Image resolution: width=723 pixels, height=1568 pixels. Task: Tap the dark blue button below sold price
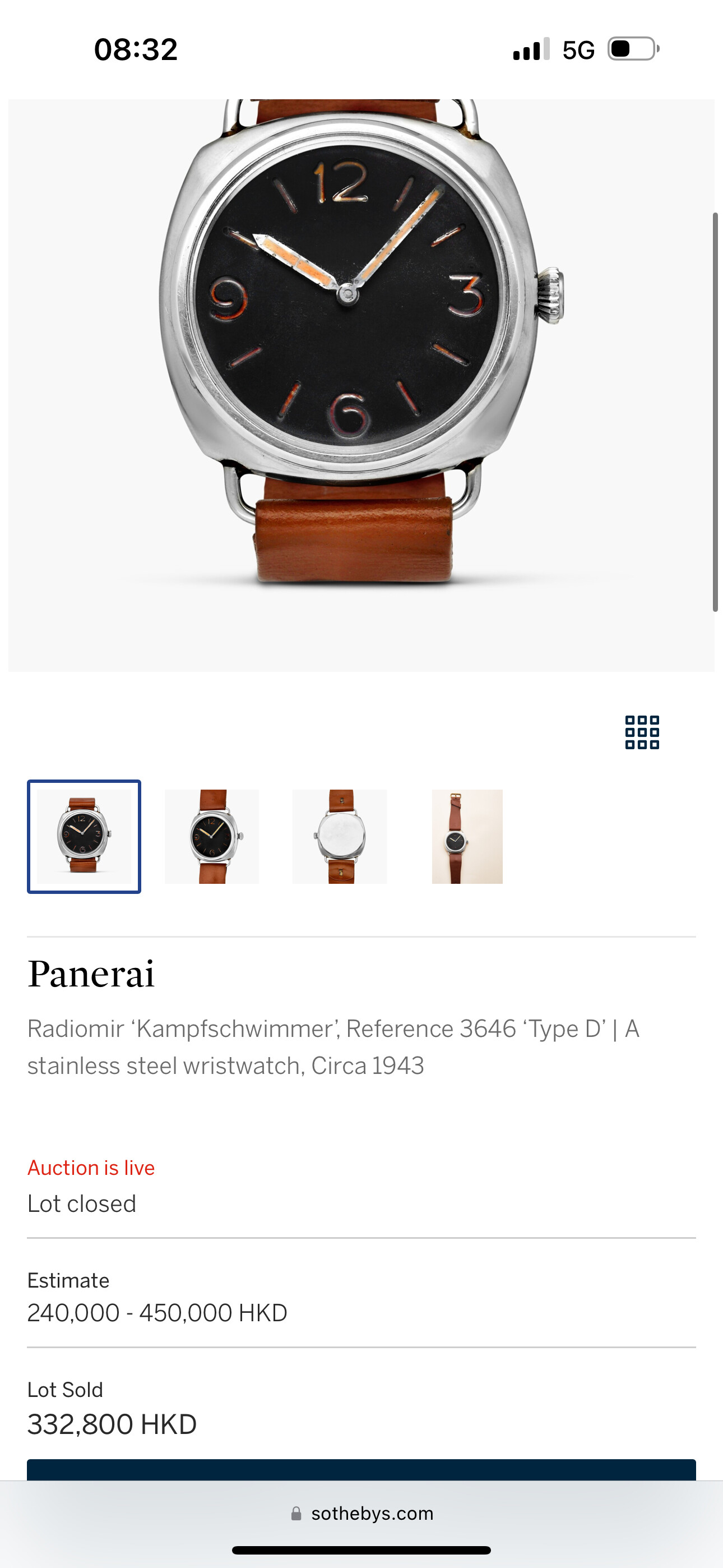coord(361,1469)
